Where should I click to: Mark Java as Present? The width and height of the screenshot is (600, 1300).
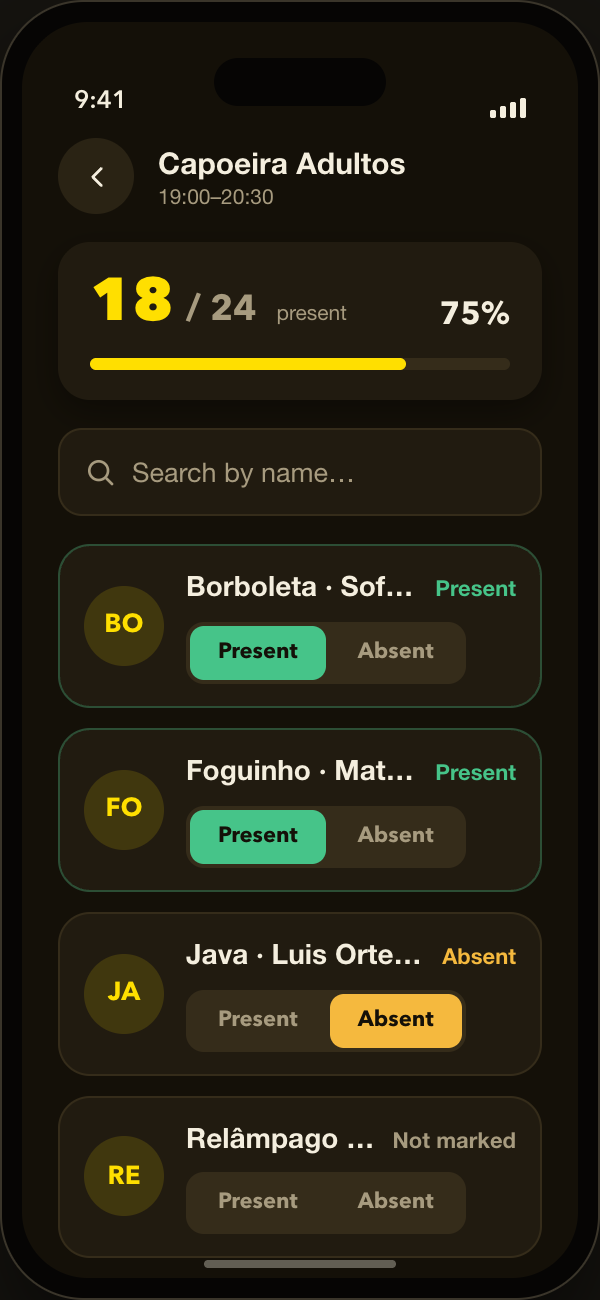258,1021
